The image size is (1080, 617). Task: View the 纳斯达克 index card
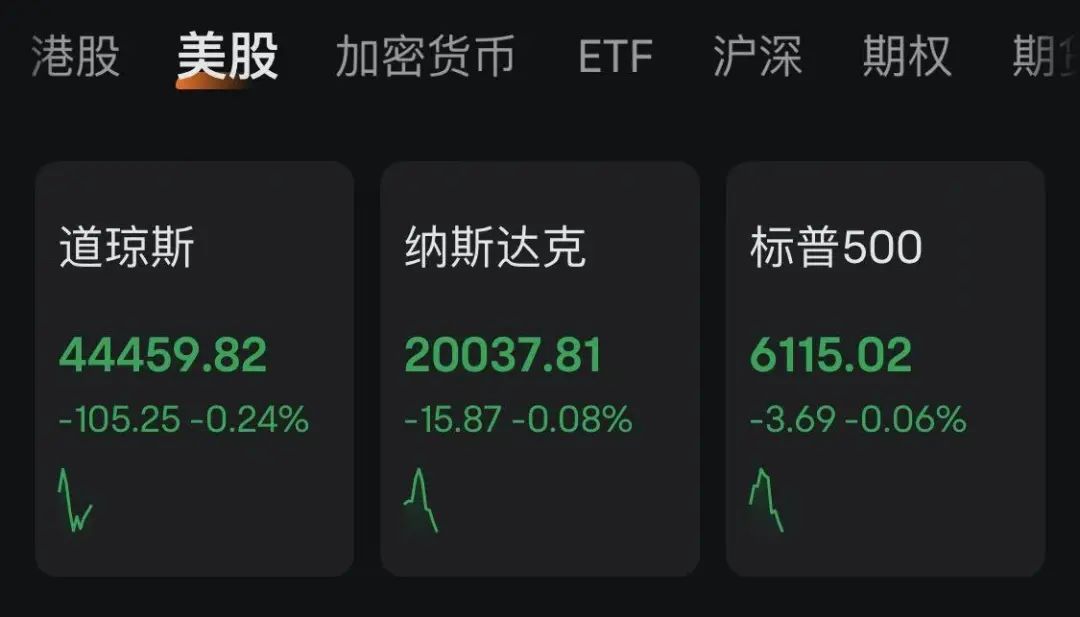[540, 369]
